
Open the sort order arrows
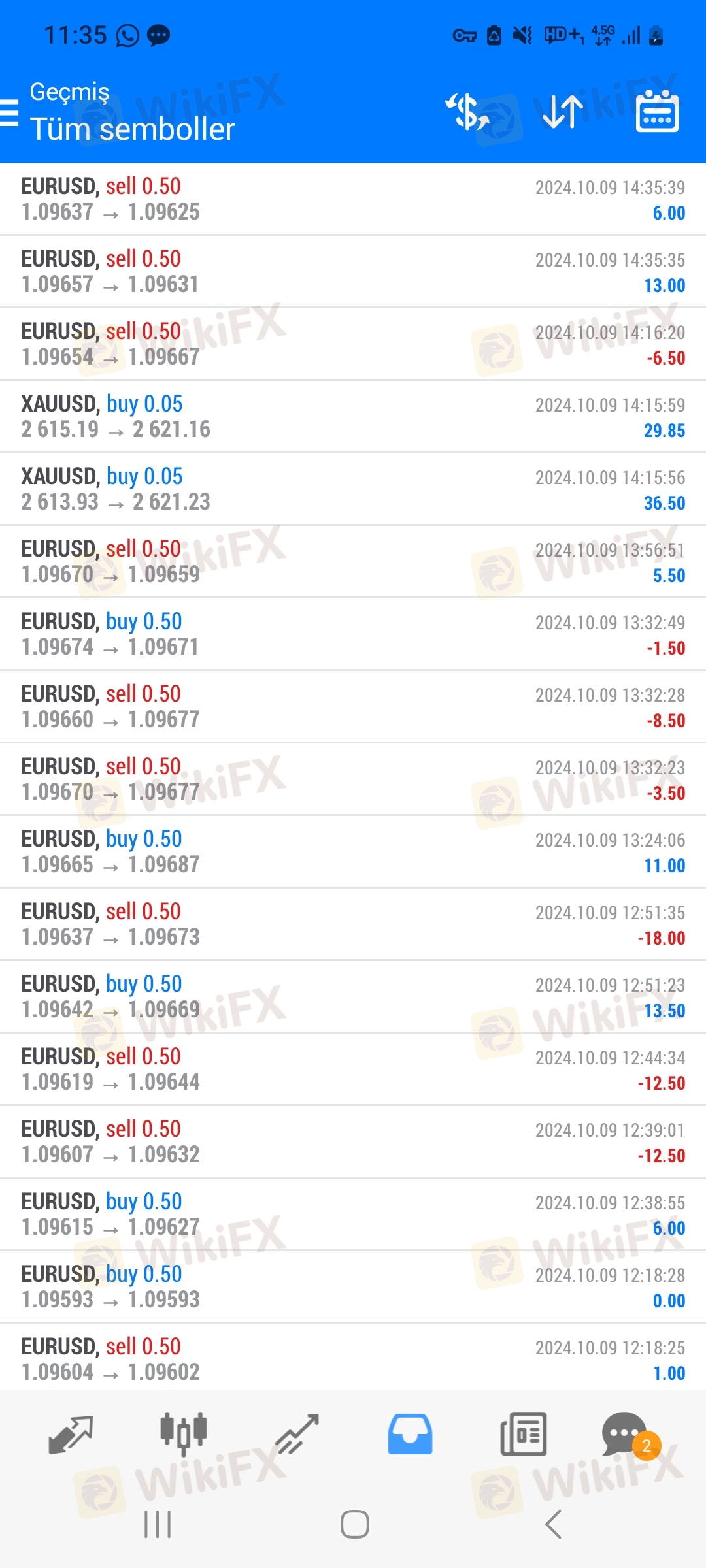click(x=562, y=112)
